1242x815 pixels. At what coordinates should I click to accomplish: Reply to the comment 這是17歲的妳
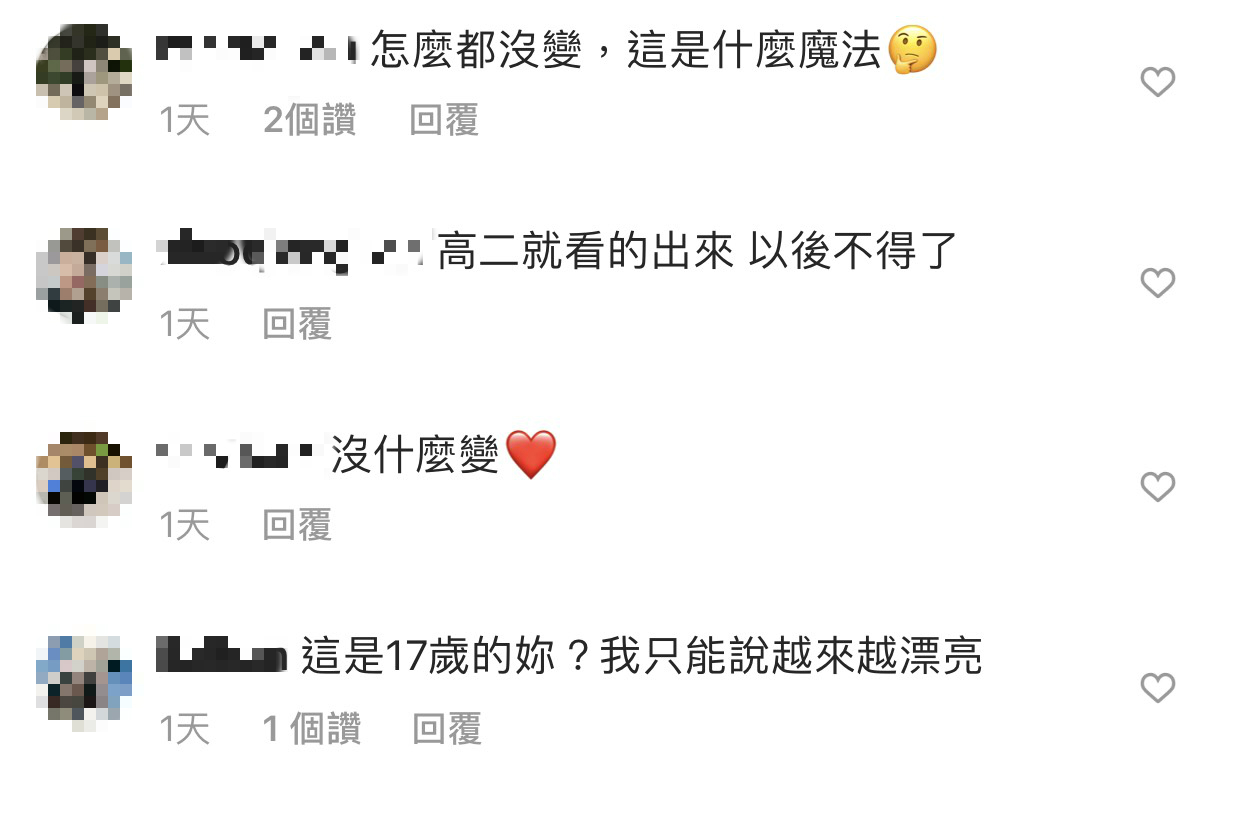[446, 729]
